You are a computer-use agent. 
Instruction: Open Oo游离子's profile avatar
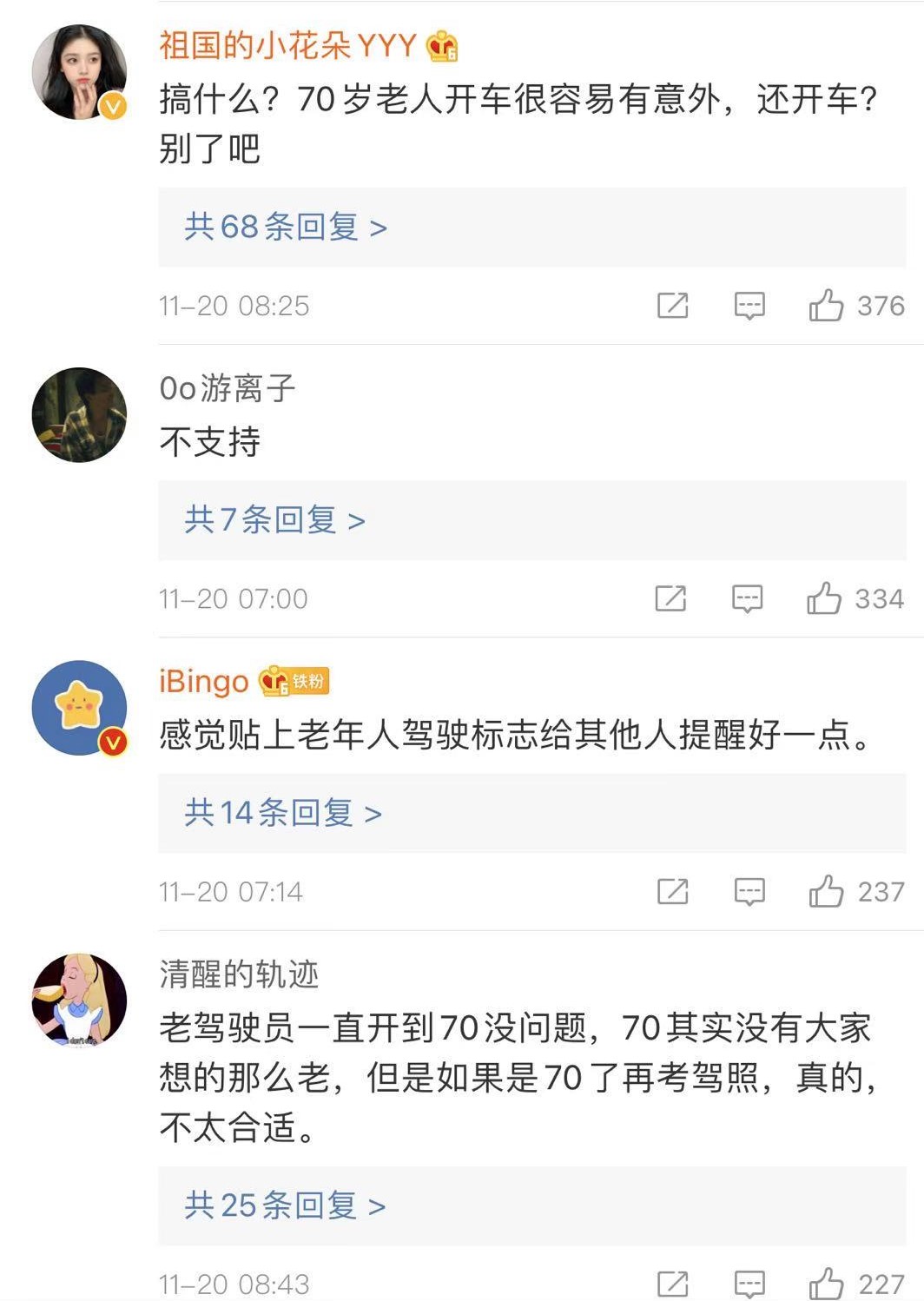tap(79, 415)
